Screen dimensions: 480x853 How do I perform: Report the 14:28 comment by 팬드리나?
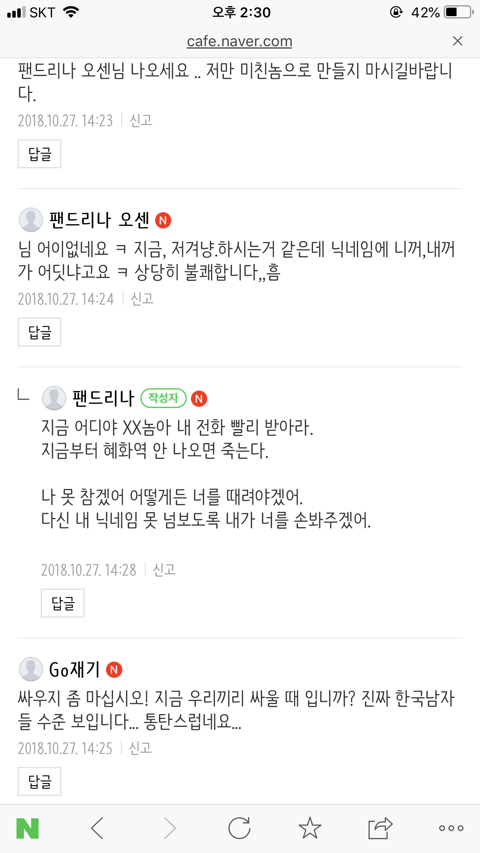[164, 570]
